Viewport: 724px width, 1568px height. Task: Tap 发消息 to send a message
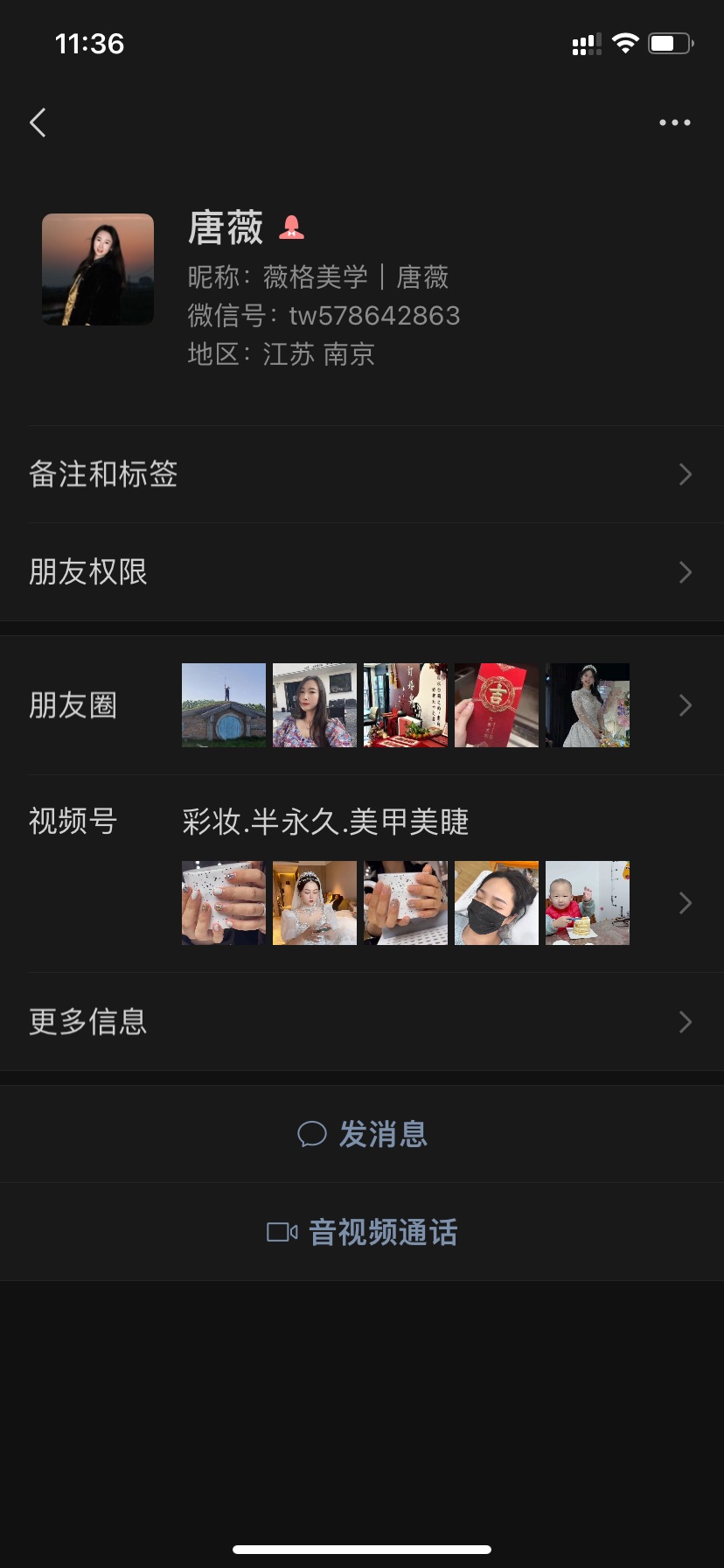(x=362, y=1134)
